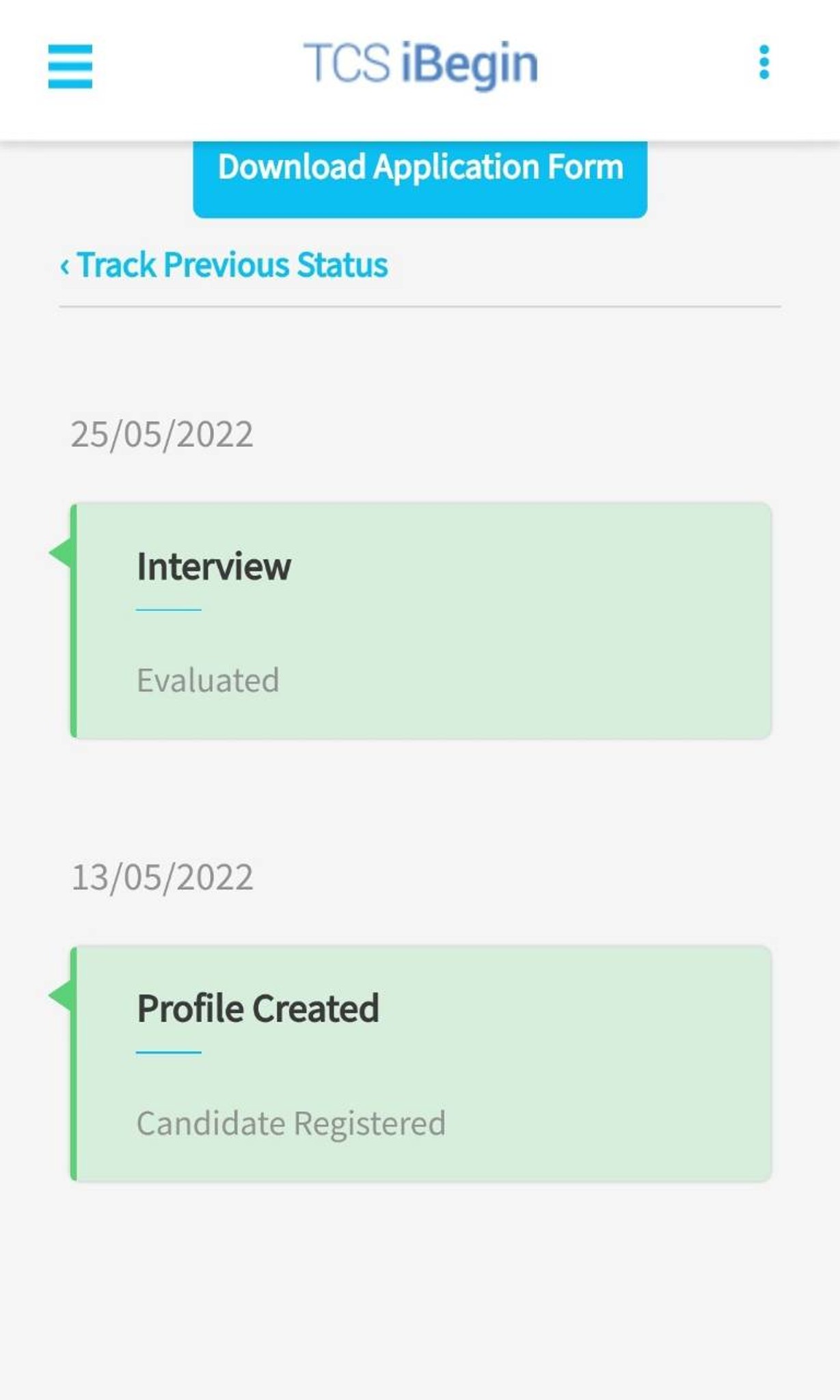The height and width of the screenshot is (1400, 840).
Task: Toggle the Evaluated status text
Action: pyautogui.click(x=208, y=679)
